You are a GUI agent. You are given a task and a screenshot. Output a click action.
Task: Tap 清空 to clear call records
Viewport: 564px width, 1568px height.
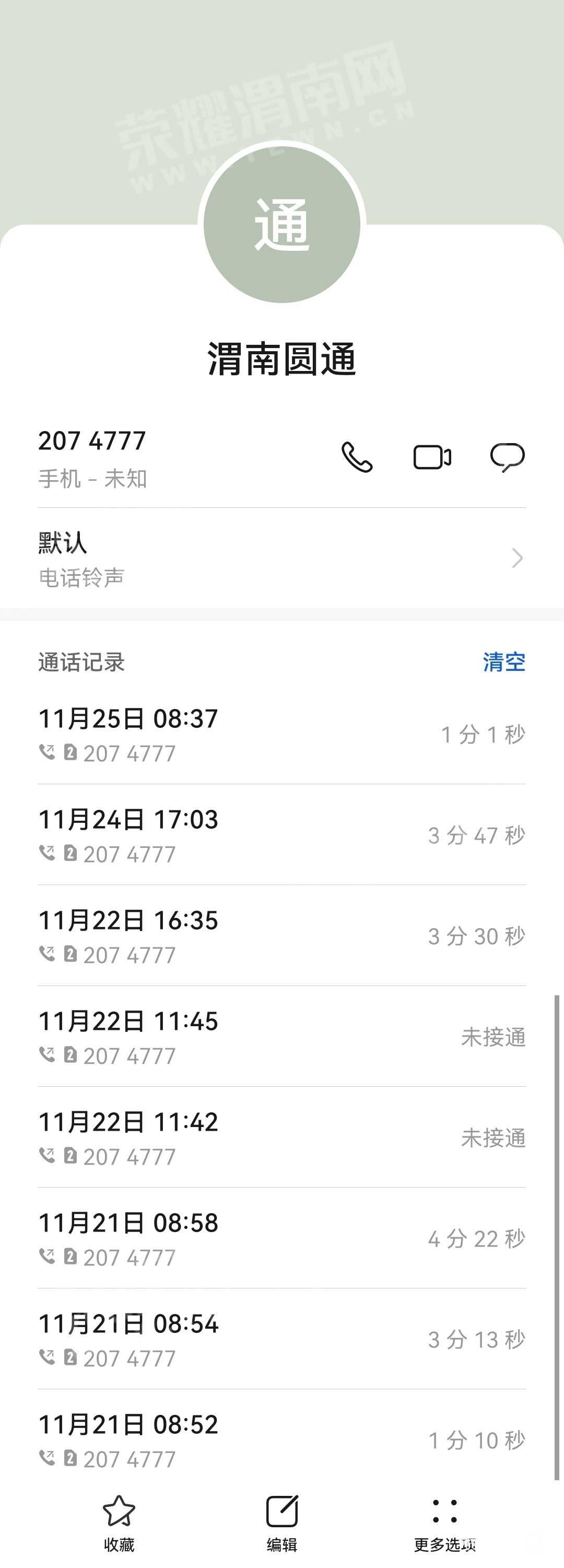coord(505,664)
